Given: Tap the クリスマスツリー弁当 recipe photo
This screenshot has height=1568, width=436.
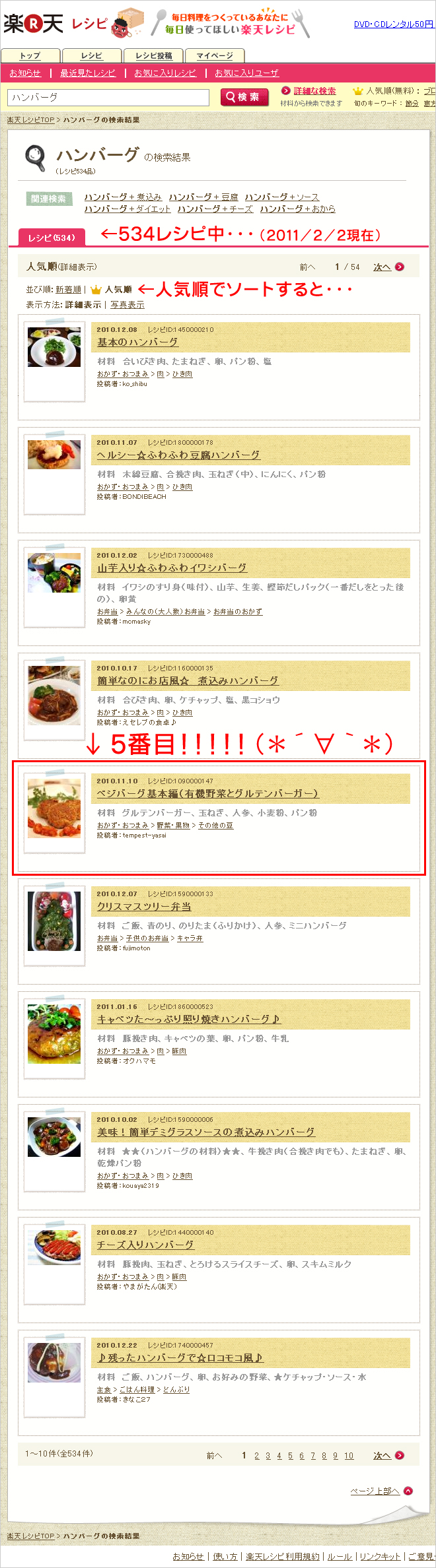Looking at the screenshot, I should 54,921.
